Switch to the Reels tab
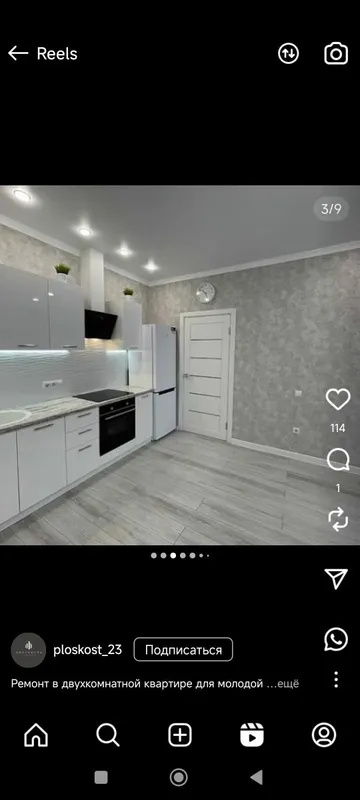This screenshot has width=360, height=800. 252,735
